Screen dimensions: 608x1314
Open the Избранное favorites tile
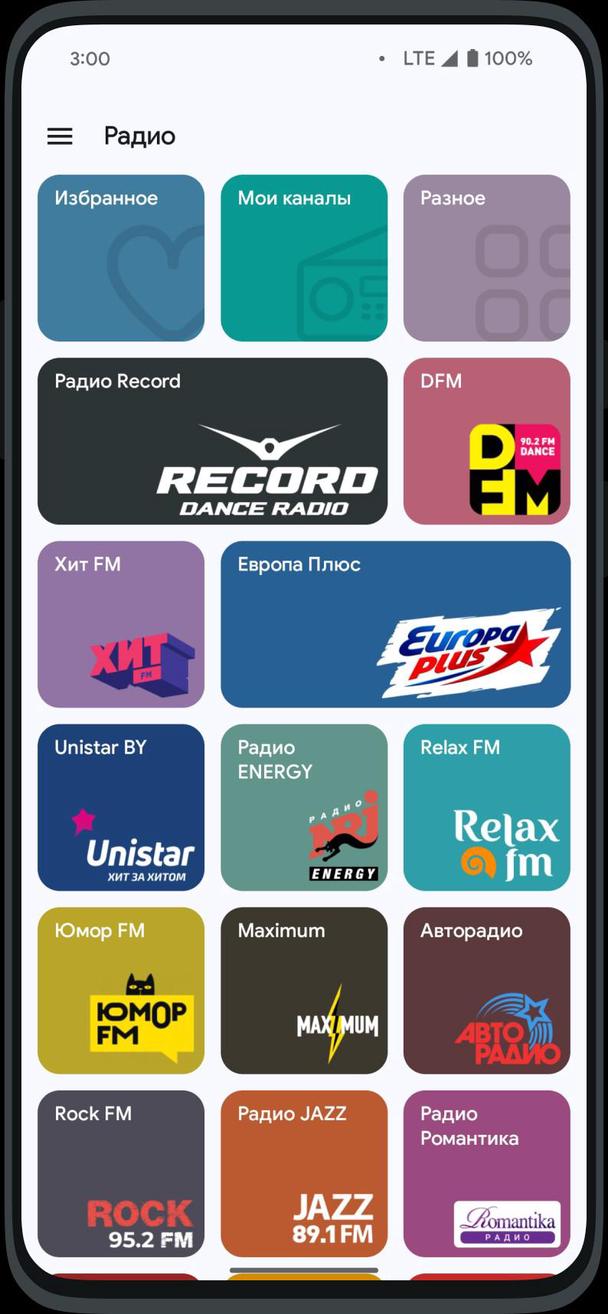pyautogui.click(x=121, y=258)
